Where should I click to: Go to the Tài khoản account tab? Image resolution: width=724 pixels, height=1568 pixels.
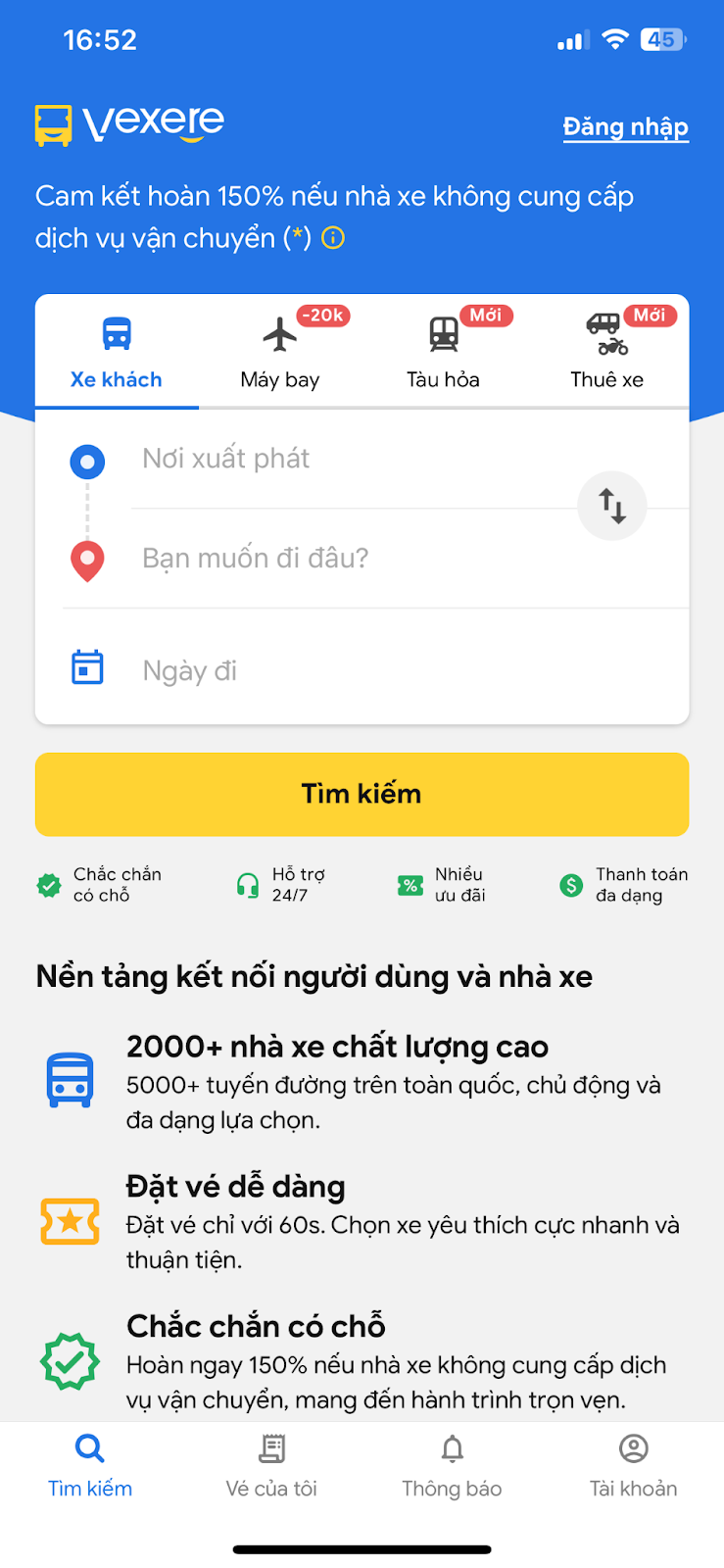point(633,1466)
